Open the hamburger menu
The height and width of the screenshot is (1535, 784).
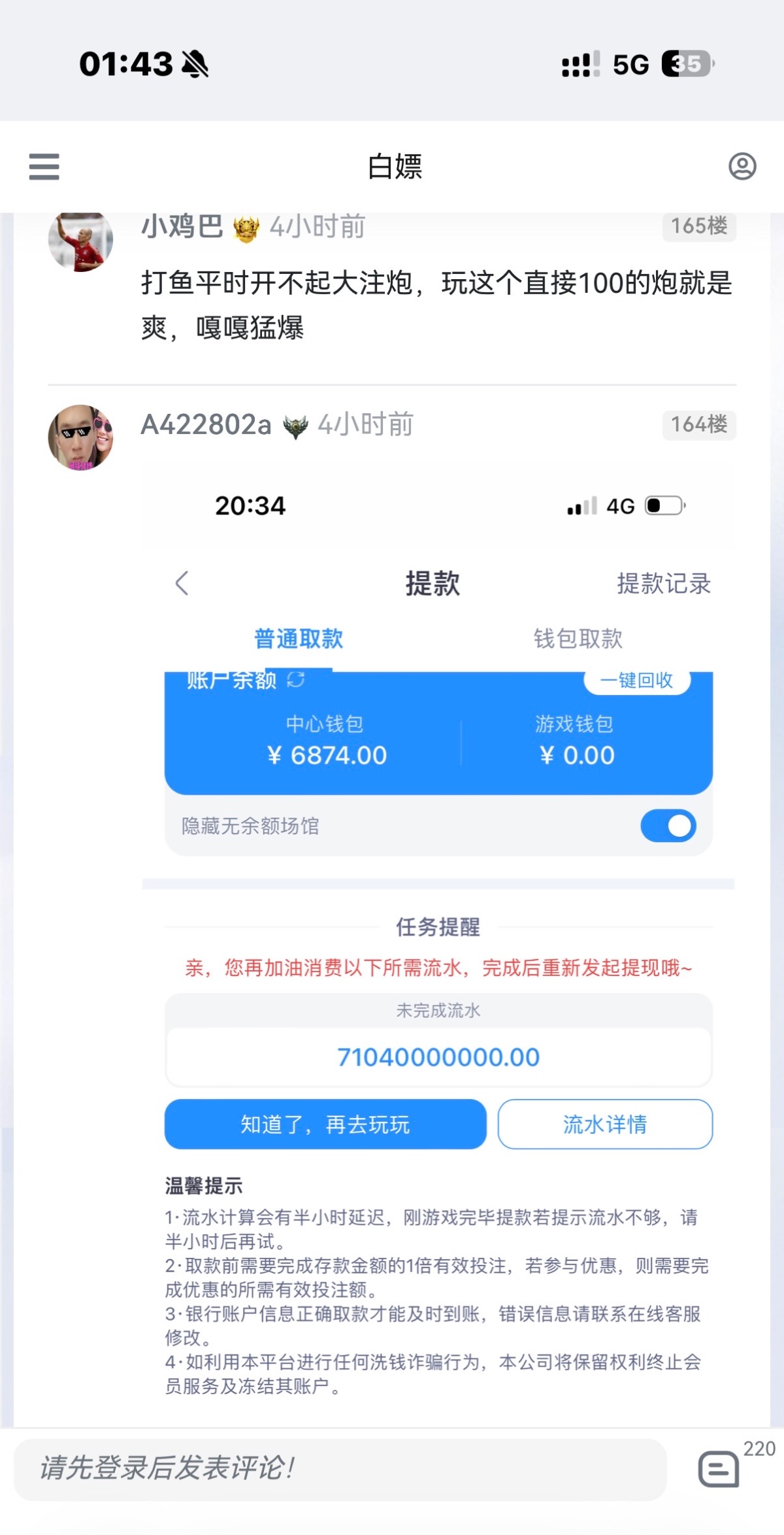[44, 167]
